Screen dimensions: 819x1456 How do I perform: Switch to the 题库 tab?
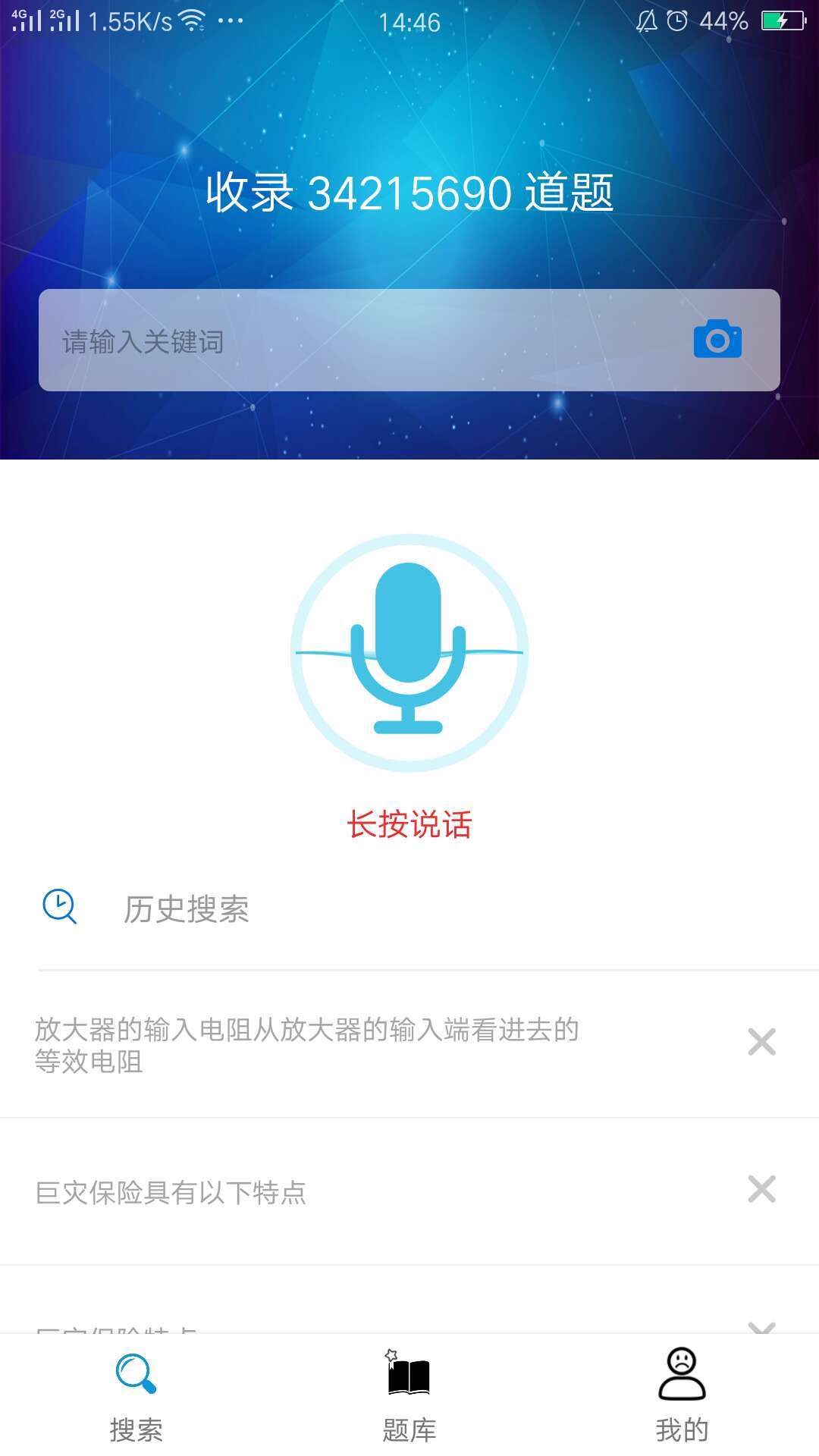[x=409, y=1403]
